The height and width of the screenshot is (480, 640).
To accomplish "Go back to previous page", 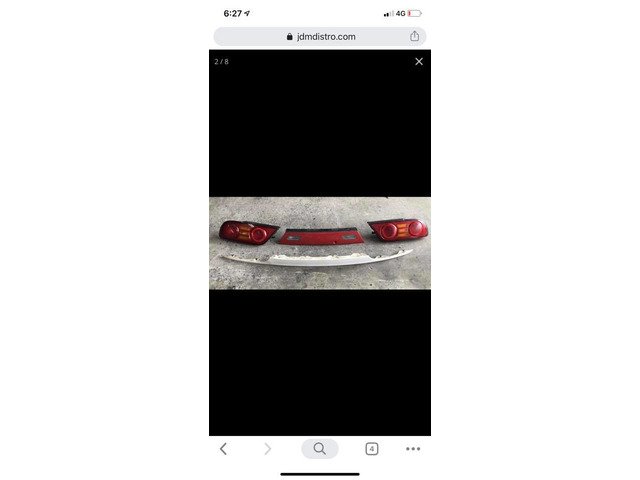I will [x=223, y=449].
